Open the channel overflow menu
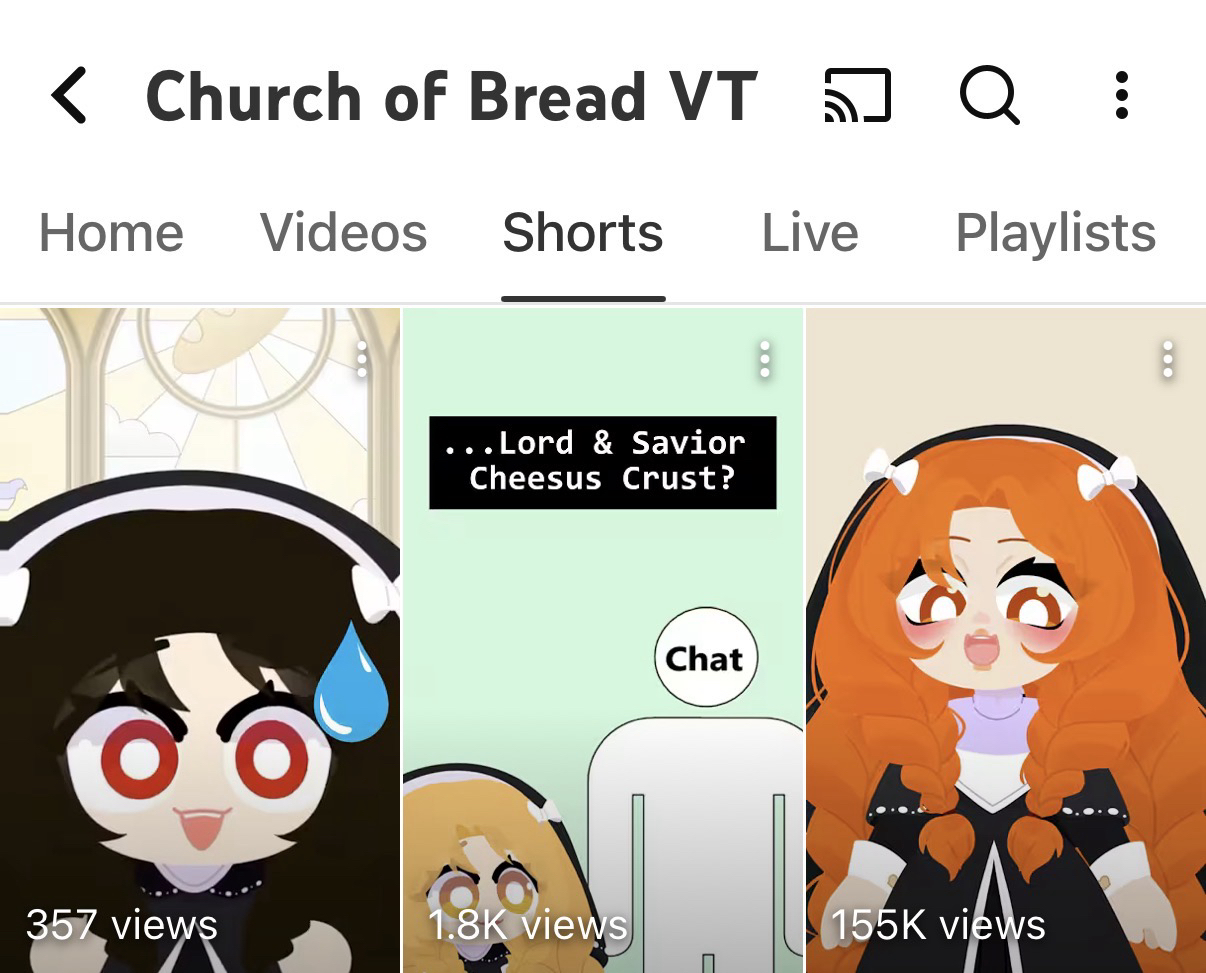 point(1121,96)
